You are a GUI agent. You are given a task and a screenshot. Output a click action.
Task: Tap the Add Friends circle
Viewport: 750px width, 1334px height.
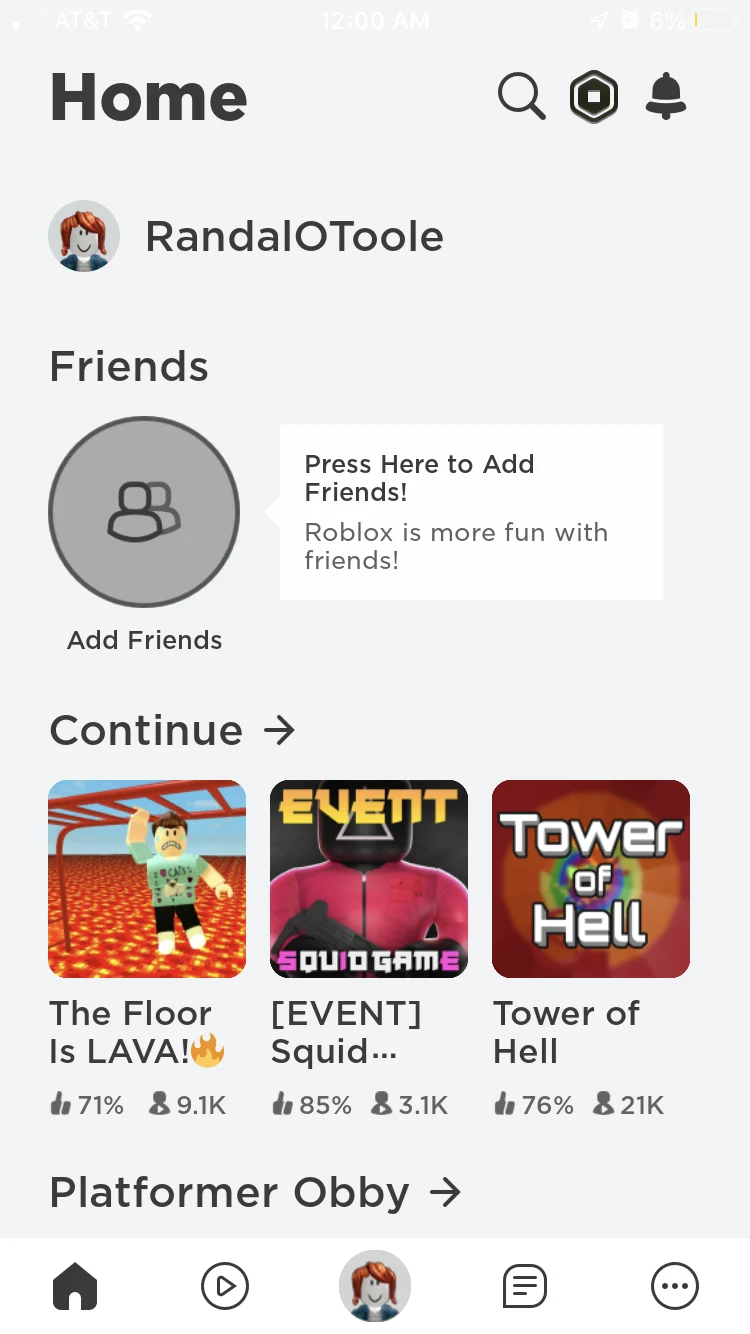tap(144, 512)
